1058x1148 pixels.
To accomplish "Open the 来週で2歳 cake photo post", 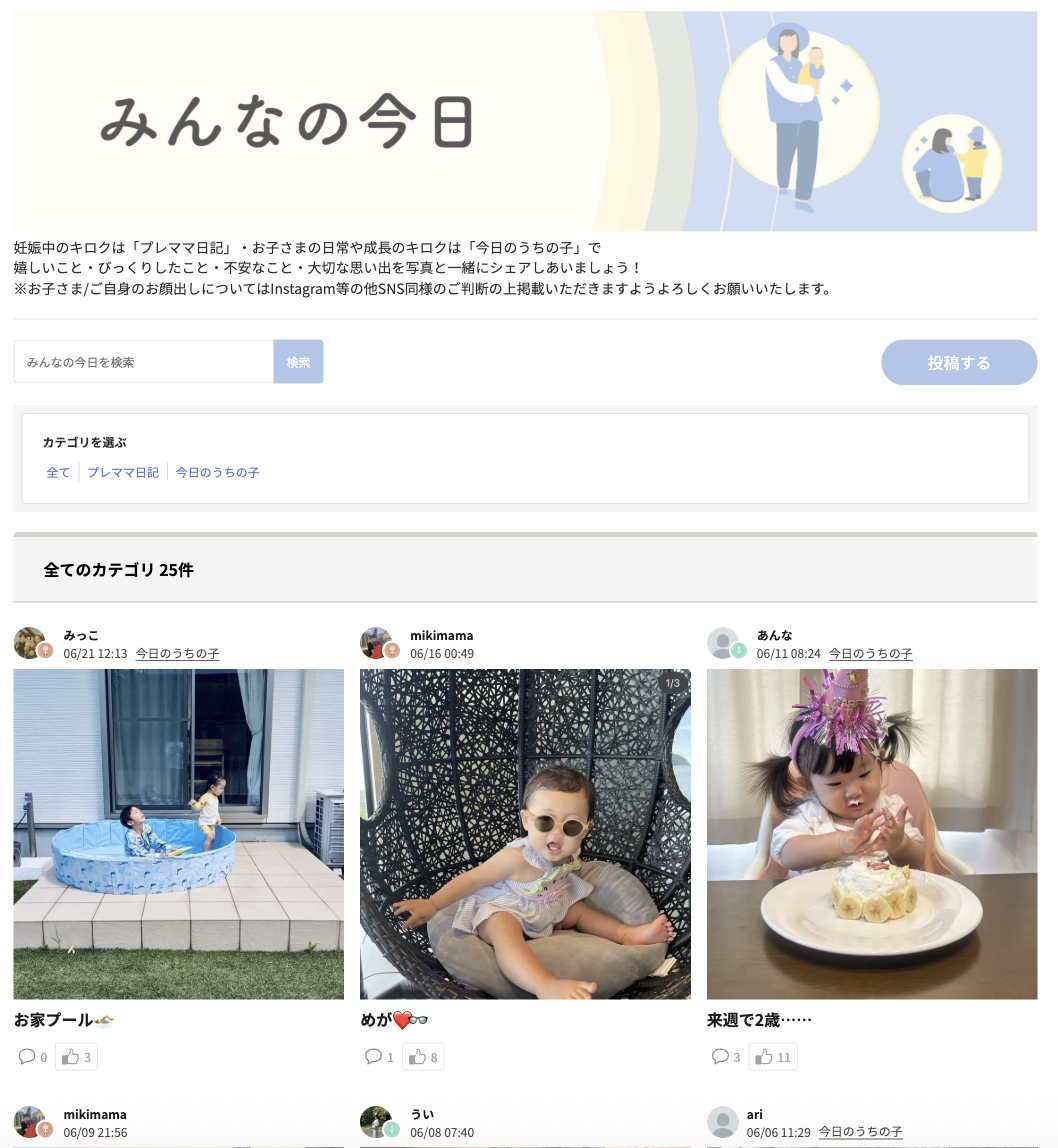I will point(871,834).
